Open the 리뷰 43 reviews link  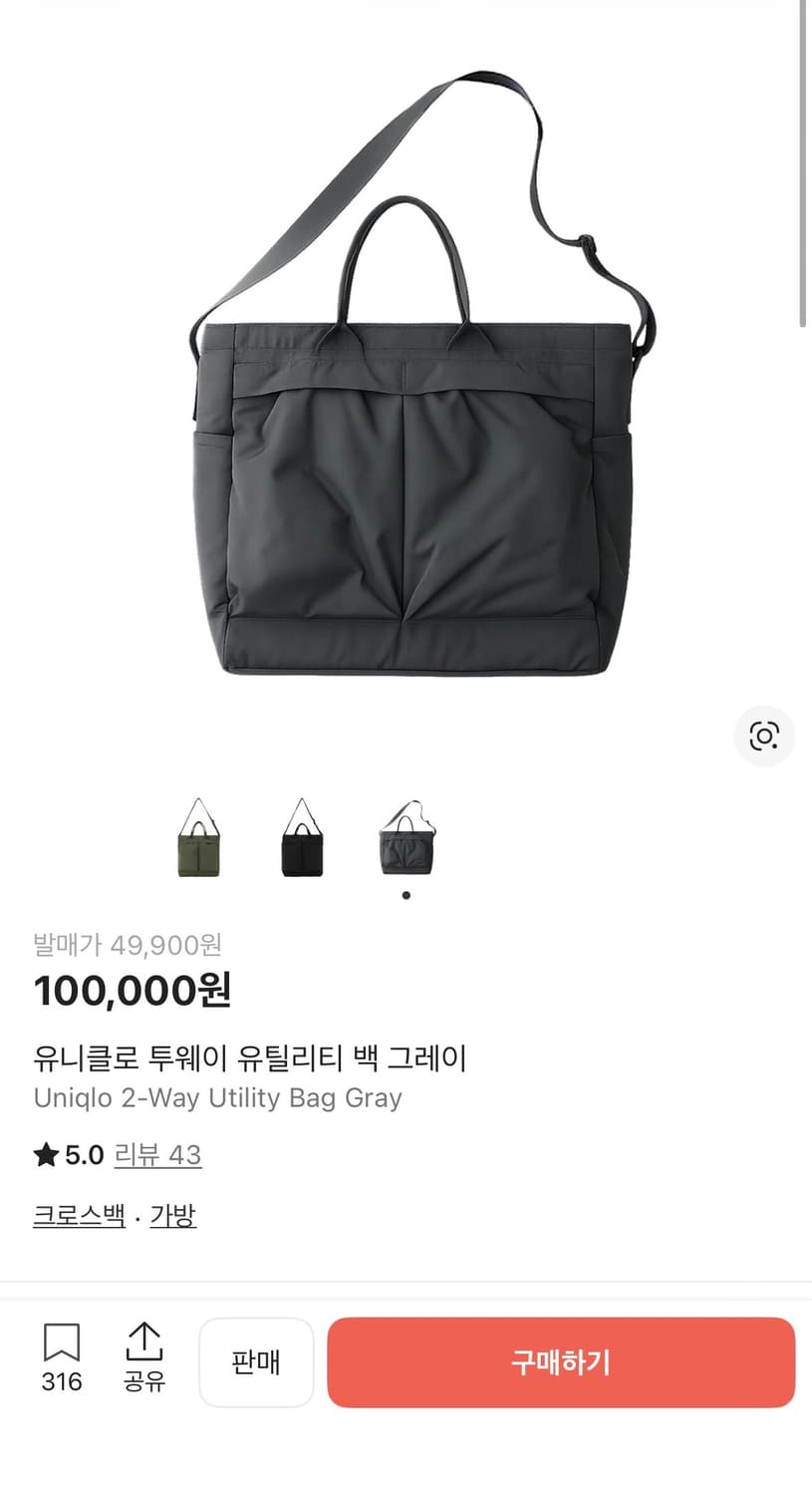(x=159, y=1154)
